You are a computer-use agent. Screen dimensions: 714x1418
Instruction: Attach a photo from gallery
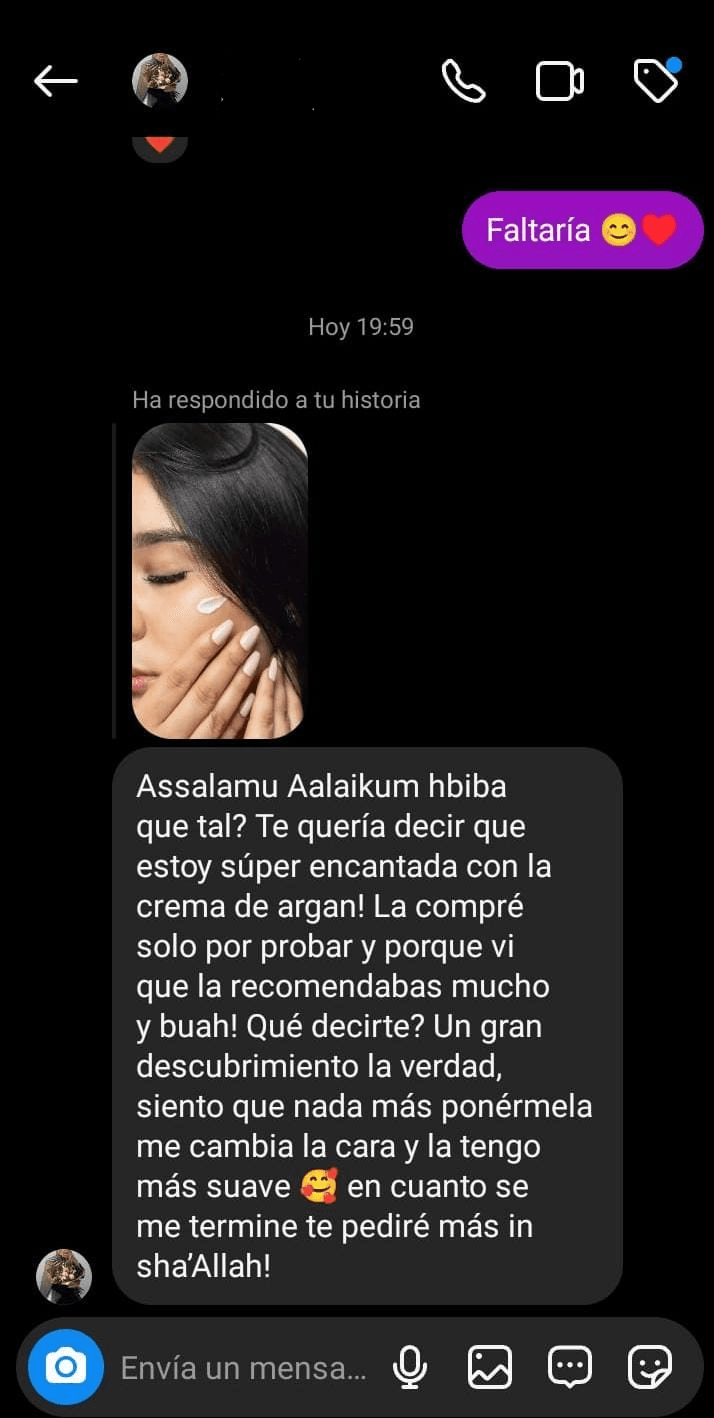[490, 1367]
